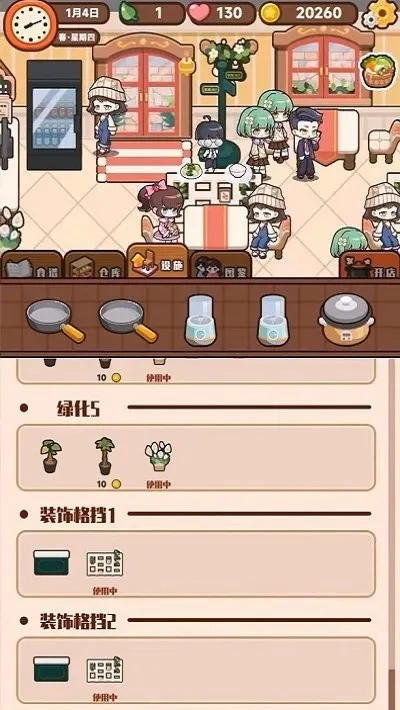400x710 pixels.
Task: Buy the 10-coin palm plant in 绿化5
Action: (105, 456)
